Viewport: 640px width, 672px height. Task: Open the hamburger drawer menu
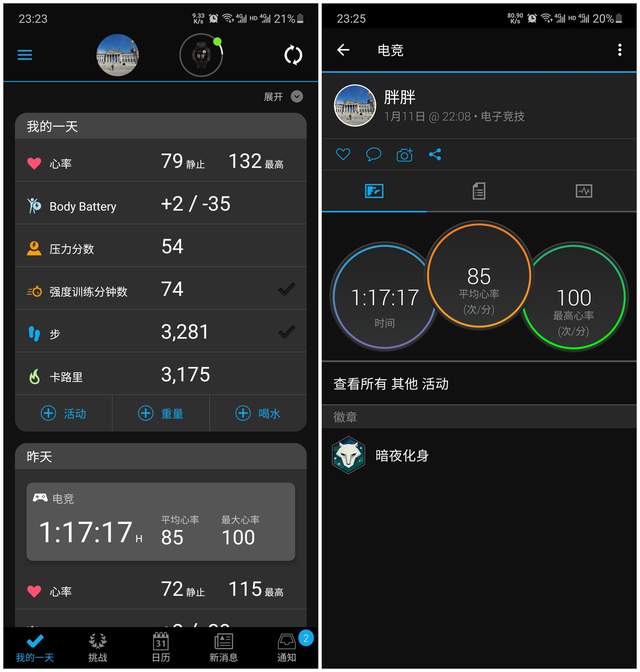(x=25, y=55)
